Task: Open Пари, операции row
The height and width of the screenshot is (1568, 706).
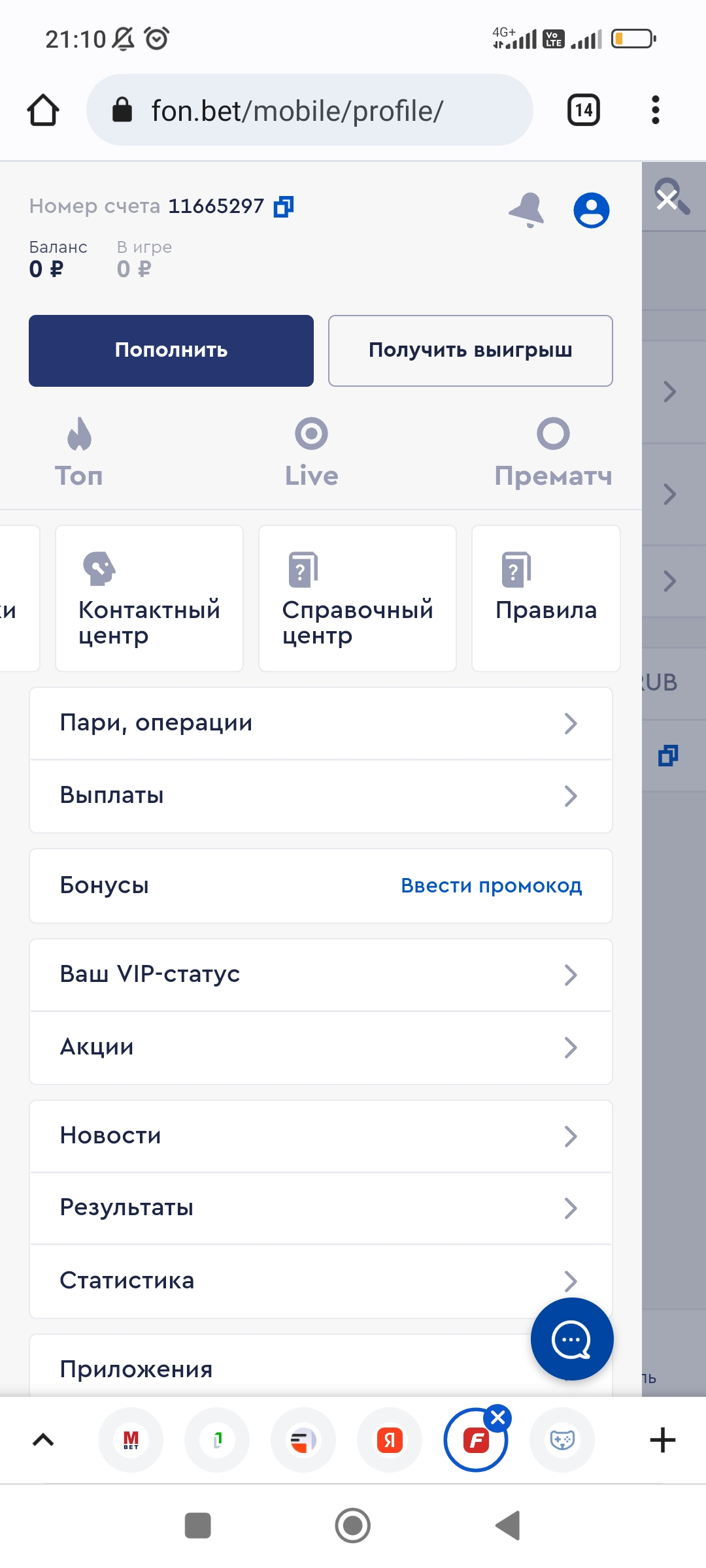Action: [321, 723]
